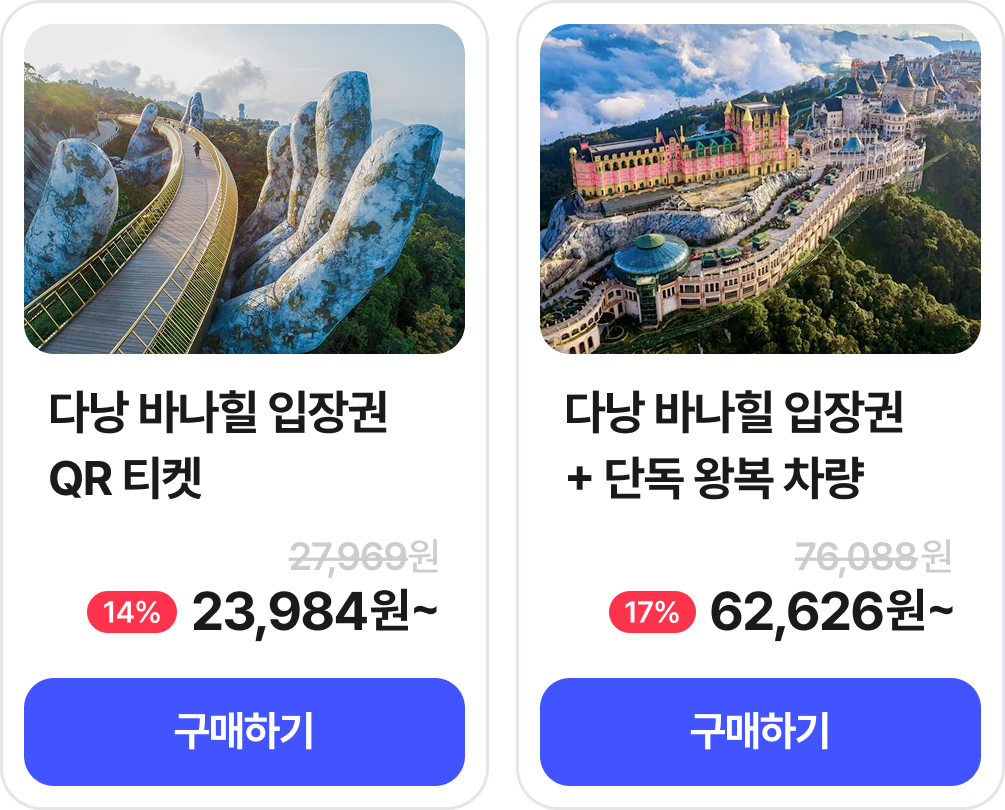
Task: Buy the 다낭 바나힐 입장권 QR 티켓
Action: [x=244, y=732]
